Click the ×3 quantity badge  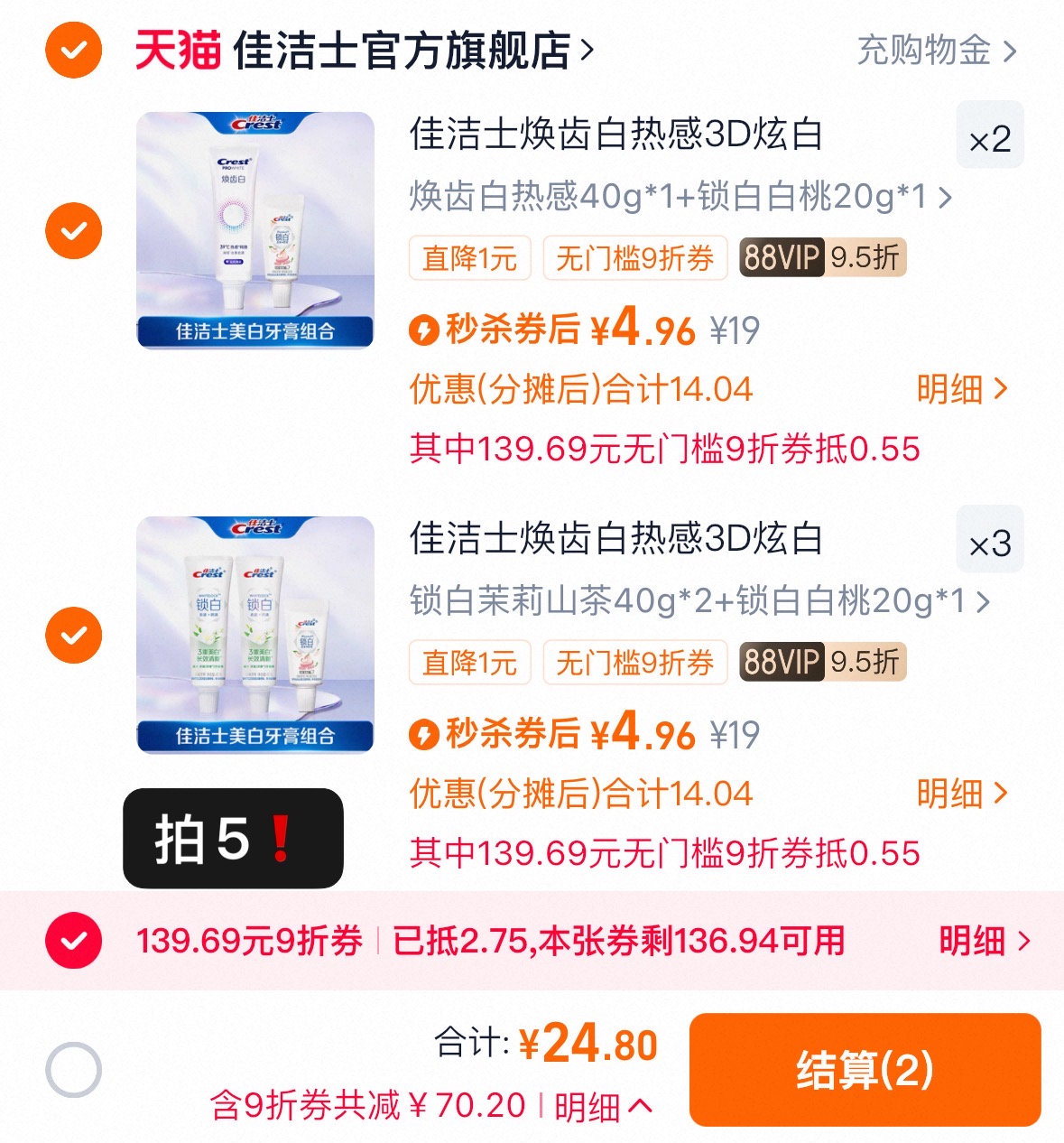click(x=989, y=541)
